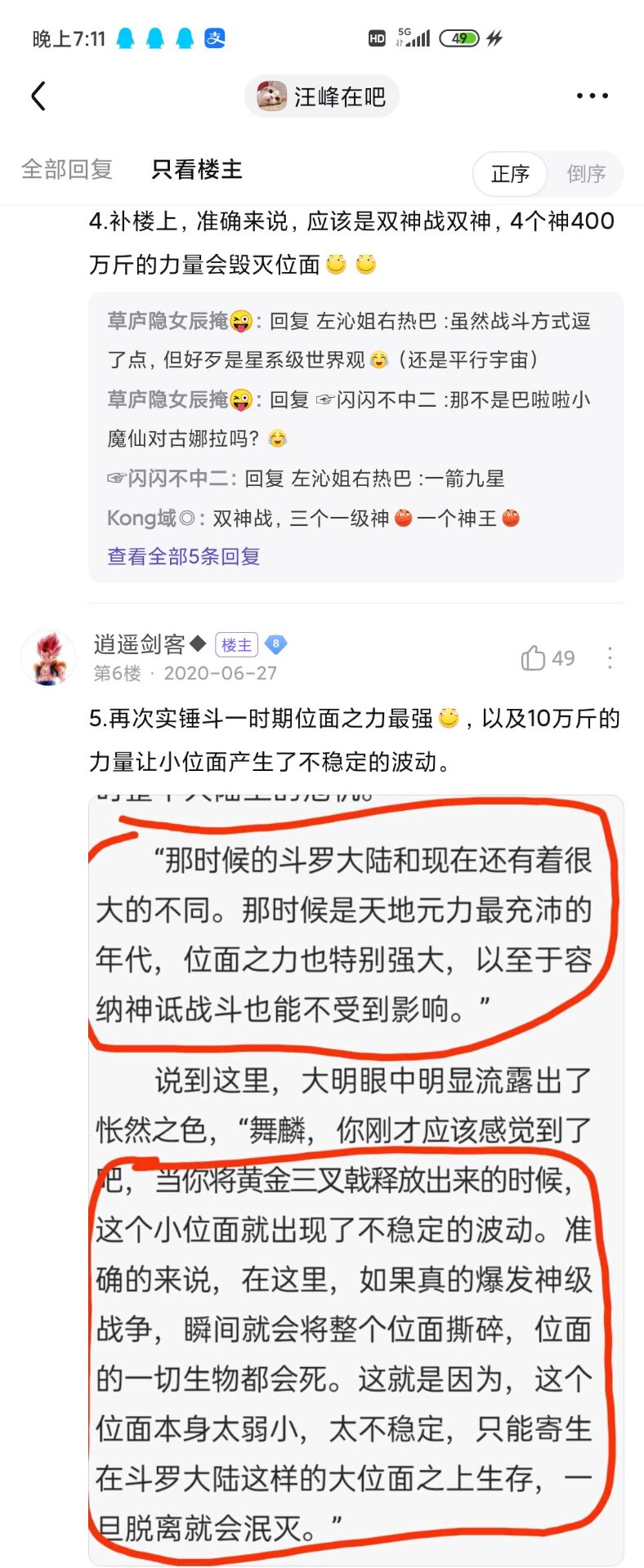Open 草庐隐女辰掩's reply to 左沁姐右热巴
Image resolution: width=644 pixels, height=1568 pixels.
coord(349,341)
